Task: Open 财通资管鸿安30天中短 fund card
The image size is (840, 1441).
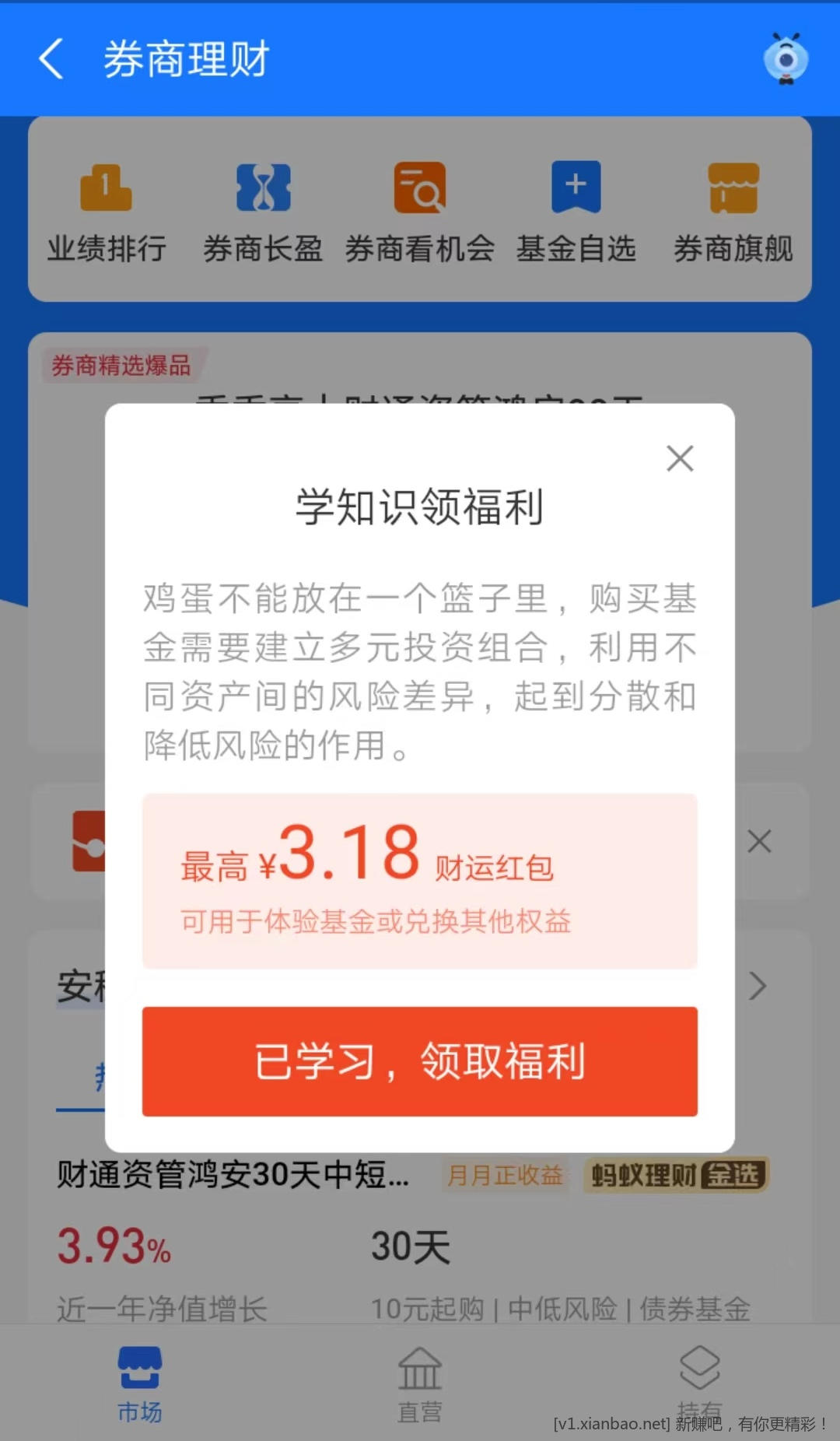Action: (x=233, y=1175)
